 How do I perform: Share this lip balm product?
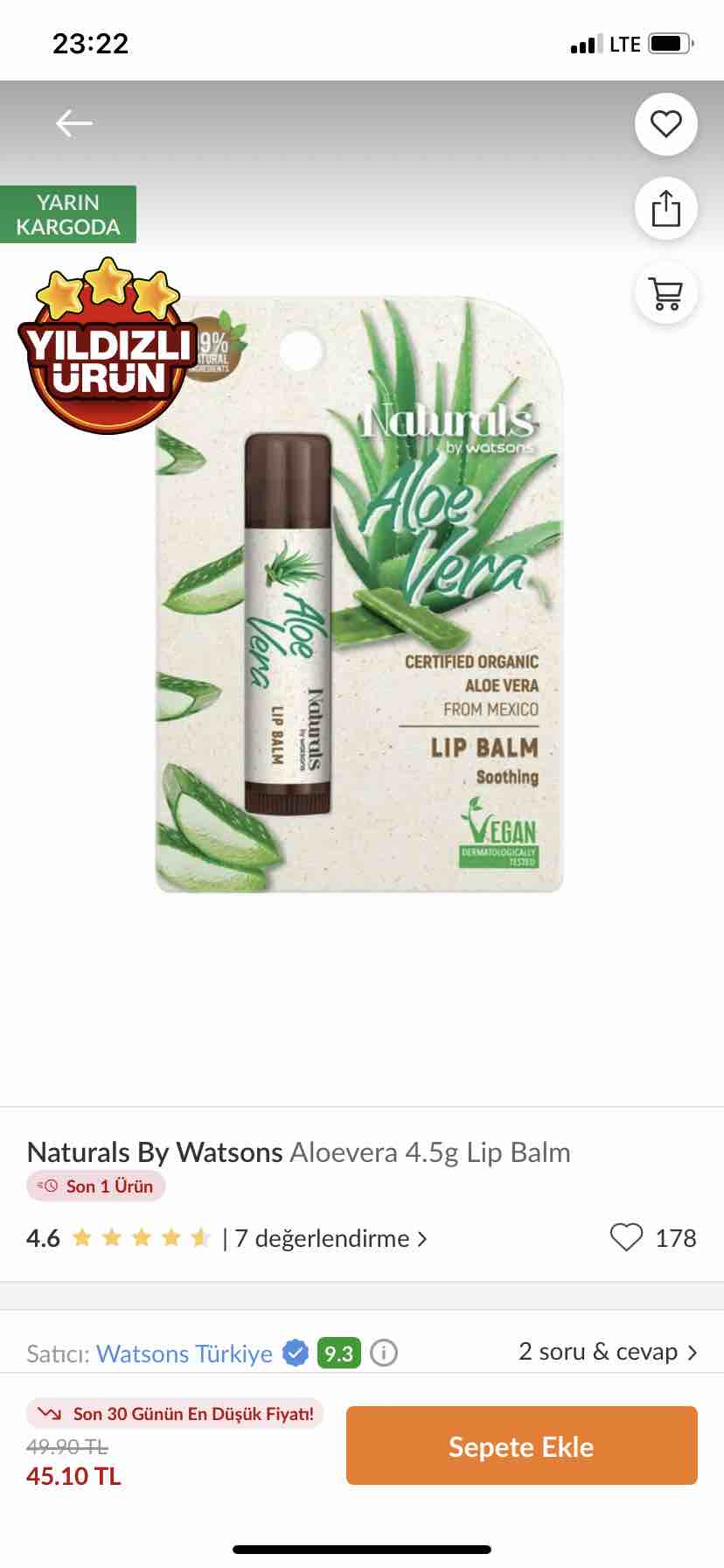click(x=666, y=208)
